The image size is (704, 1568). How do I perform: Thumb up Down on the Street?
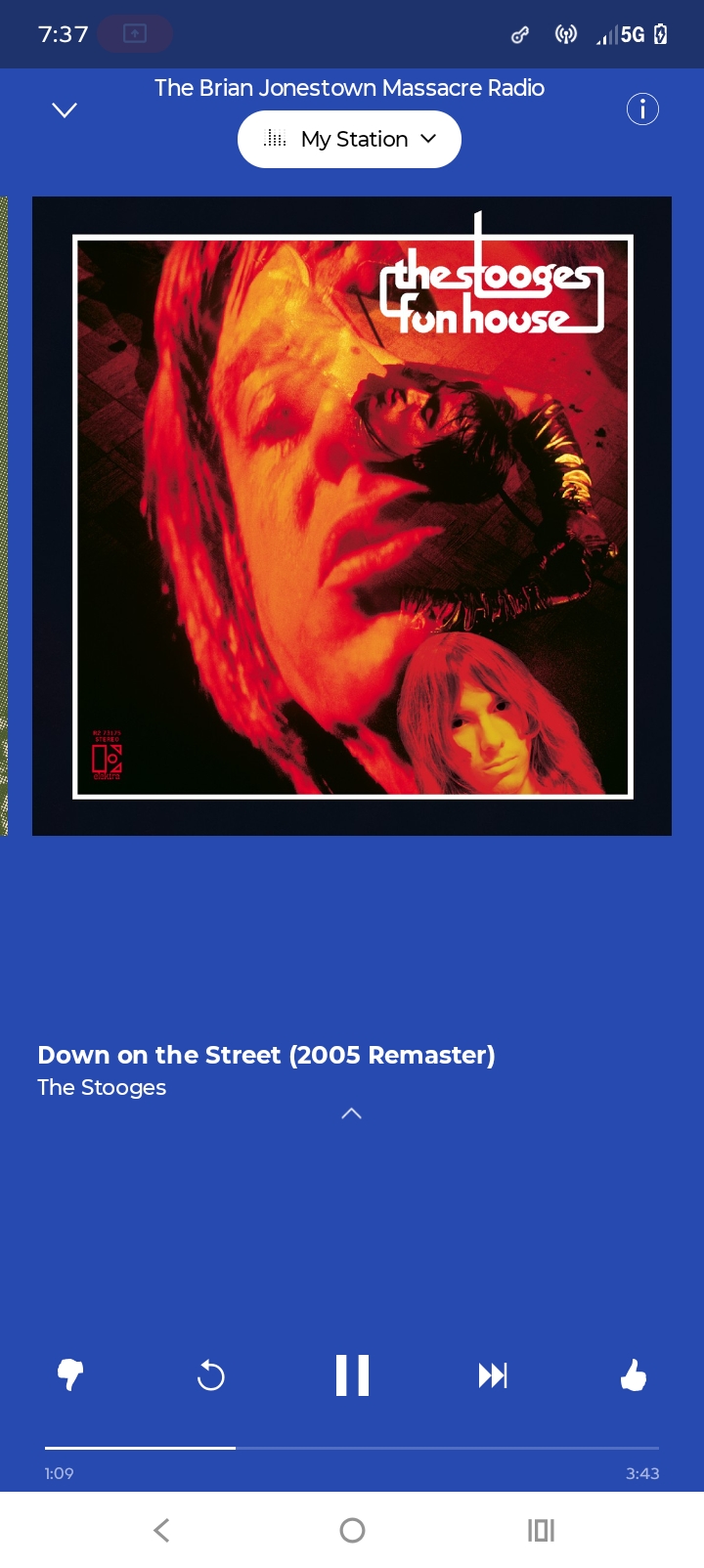tap(634, 1375)
